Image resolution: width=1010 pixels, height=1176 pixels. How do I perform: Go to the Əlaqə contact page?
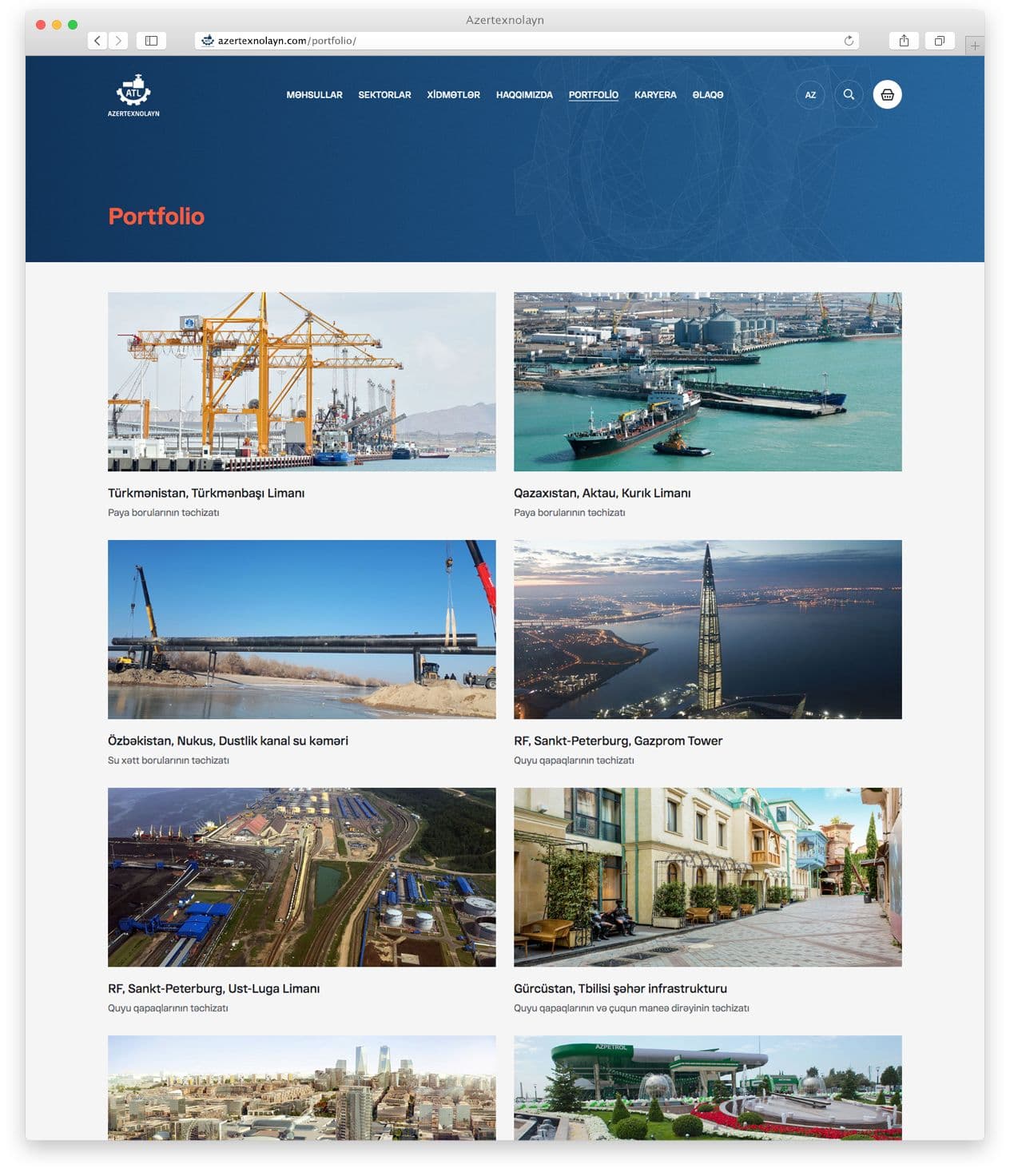[707, 94]
